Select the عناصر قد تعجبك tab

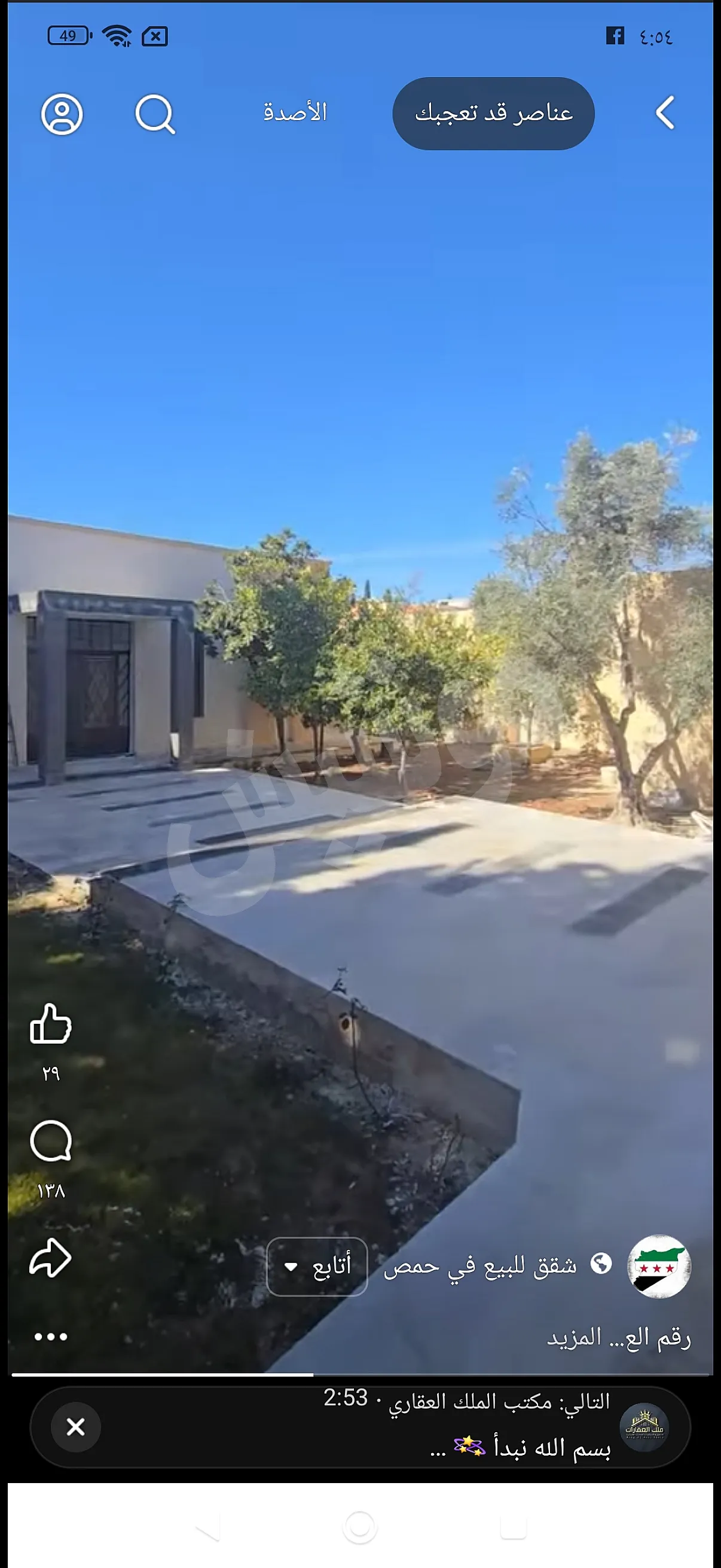(x=493, y=113)
